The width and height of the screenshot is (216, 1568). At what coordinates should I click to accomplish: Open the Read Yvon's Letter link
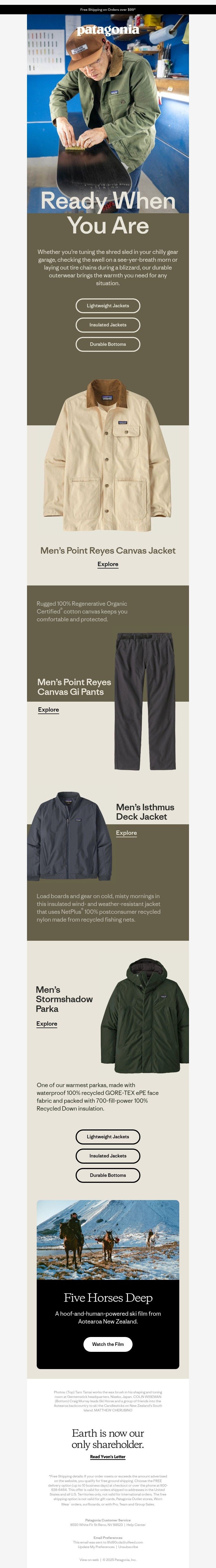pos(108,1457)
